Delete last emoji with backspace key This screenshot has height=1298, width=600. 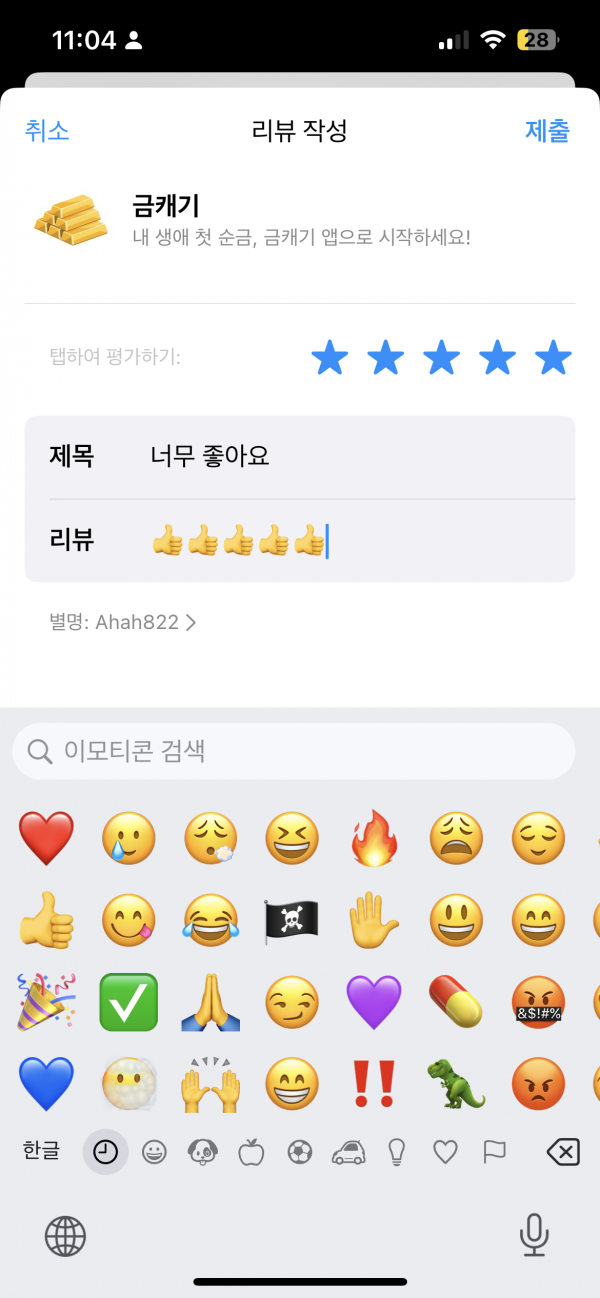(563, 1153)
